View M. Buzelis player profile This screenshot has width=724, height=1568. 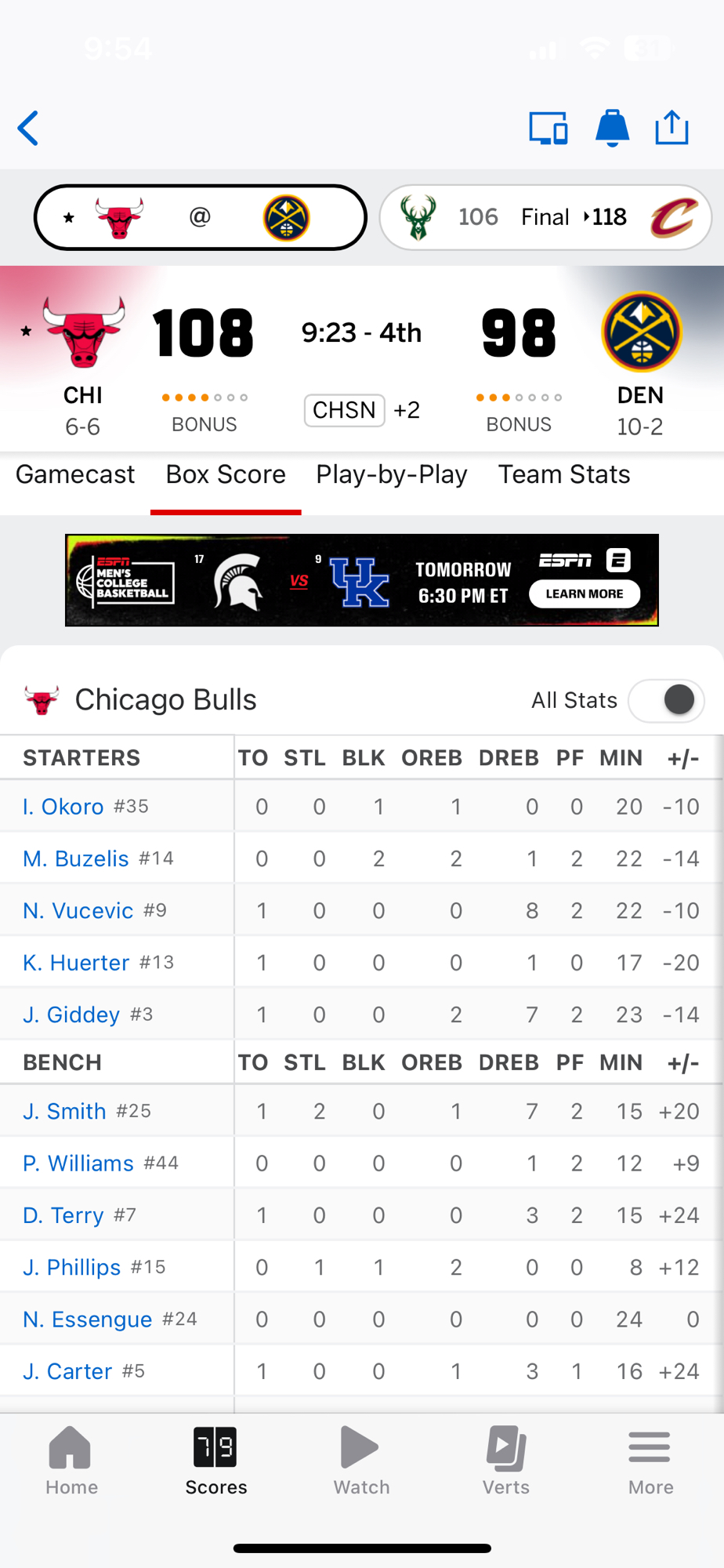[x=76, y=858]
